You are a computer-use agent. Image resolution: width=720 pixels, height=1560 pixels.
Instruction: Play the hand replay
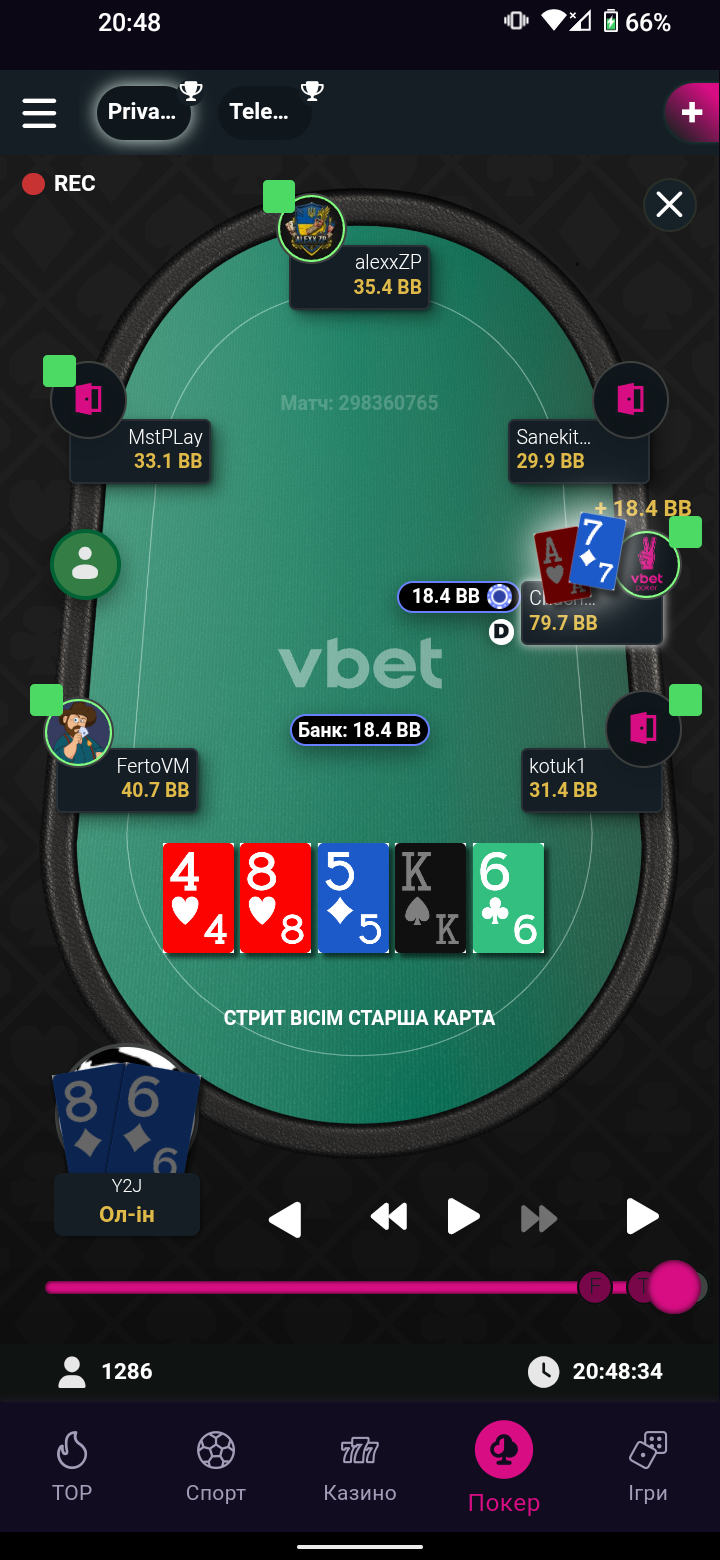point(463,1217)
